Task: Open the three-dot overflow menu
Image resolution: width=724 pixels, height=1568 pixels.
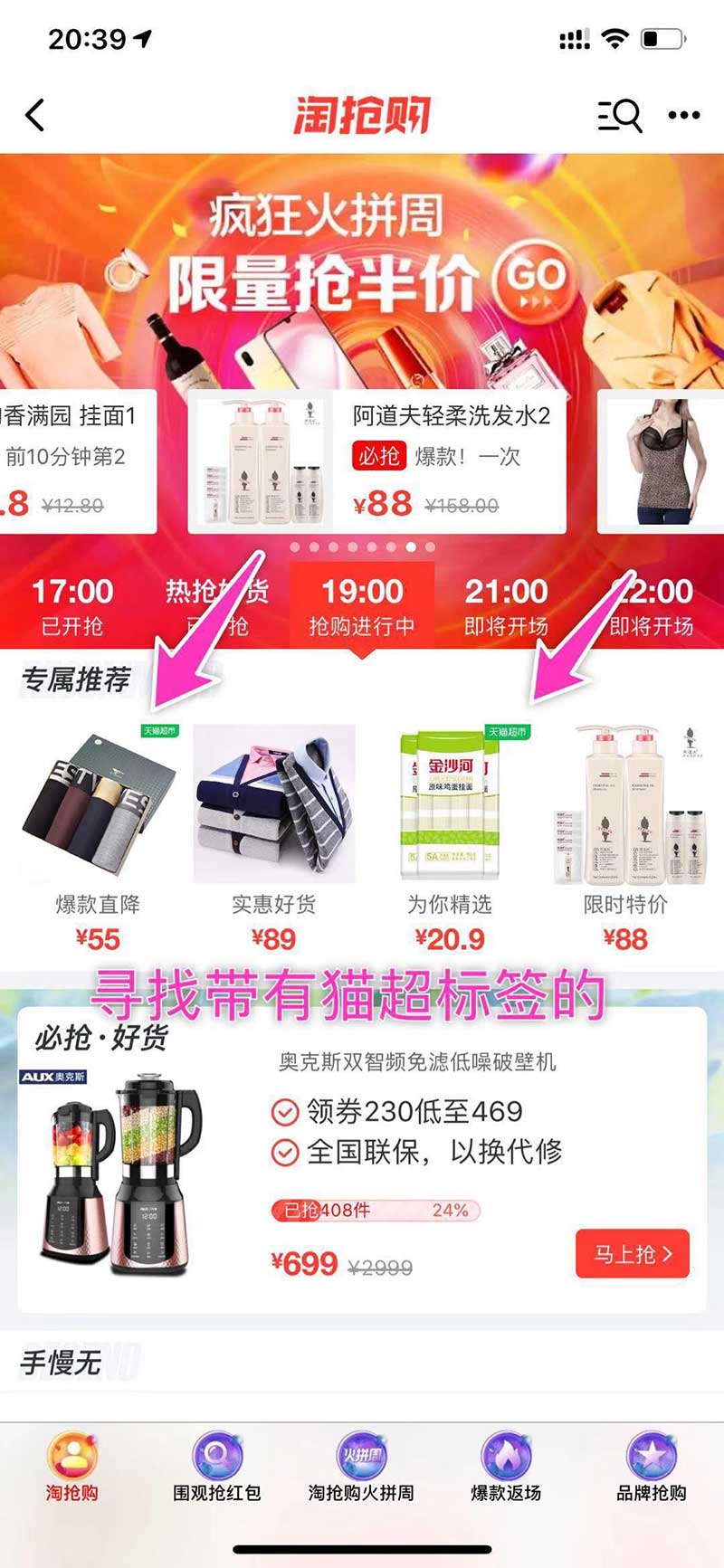Action: 683,115
